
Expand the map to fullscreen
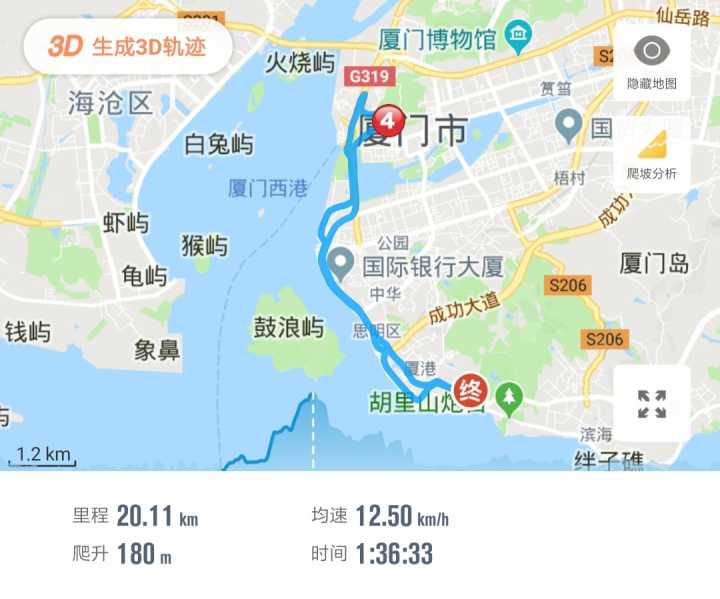pyautogui.click(x=652, y=404)
